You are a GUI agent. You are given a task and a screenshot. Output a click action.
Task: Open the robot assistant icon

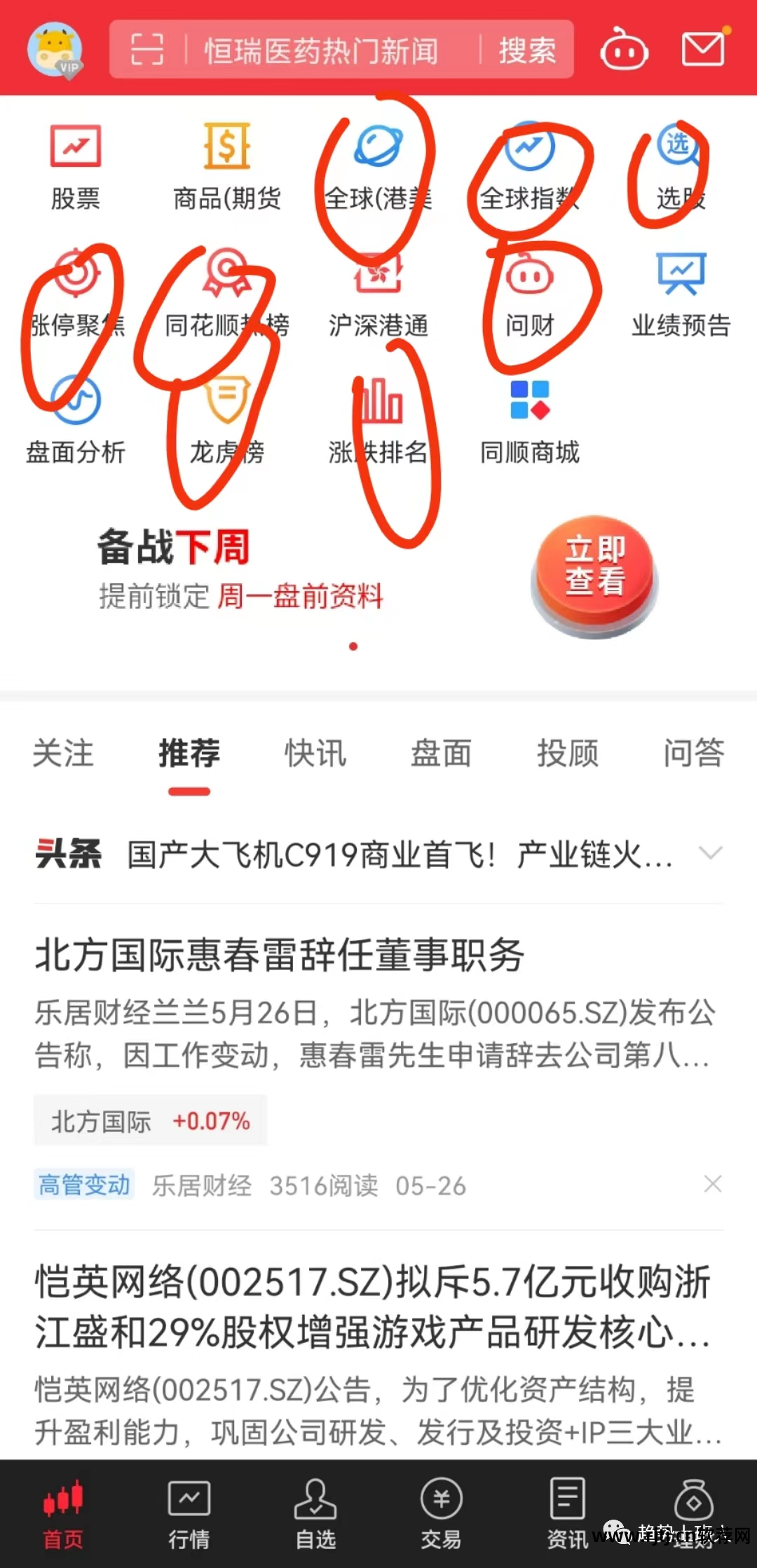coord(623,50)
